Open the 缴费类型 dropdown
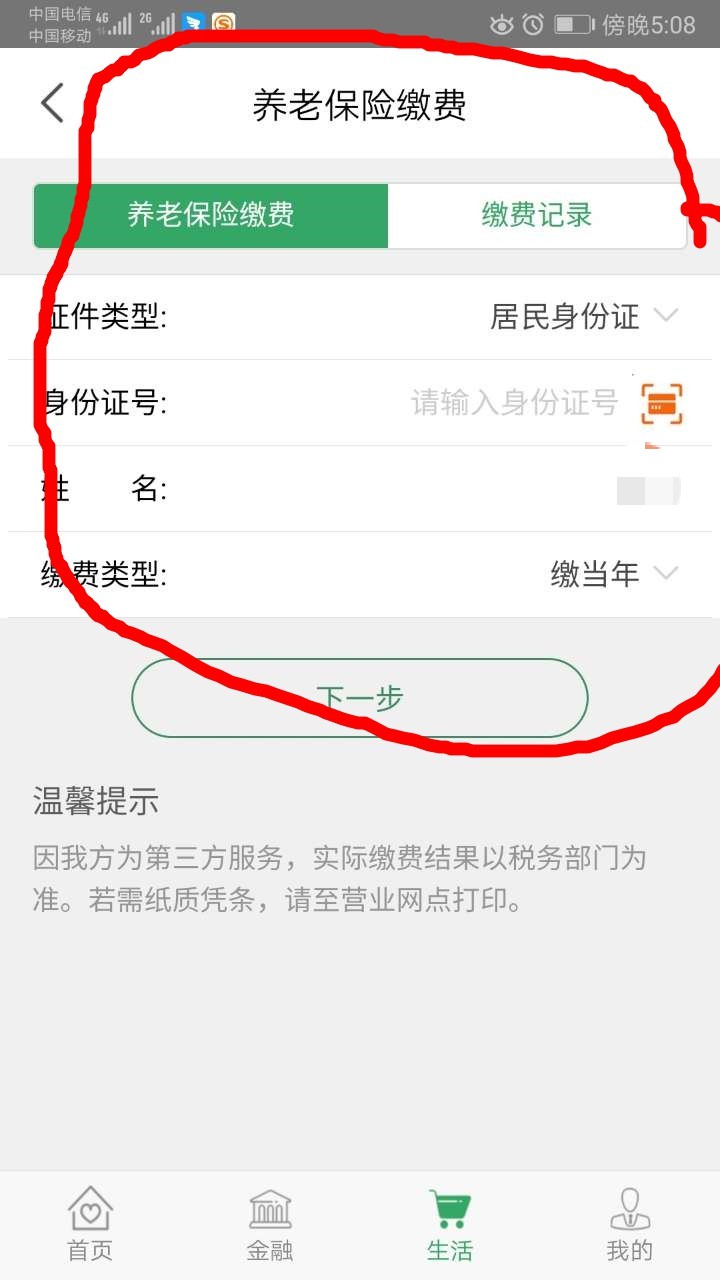 tap(612, 574)
